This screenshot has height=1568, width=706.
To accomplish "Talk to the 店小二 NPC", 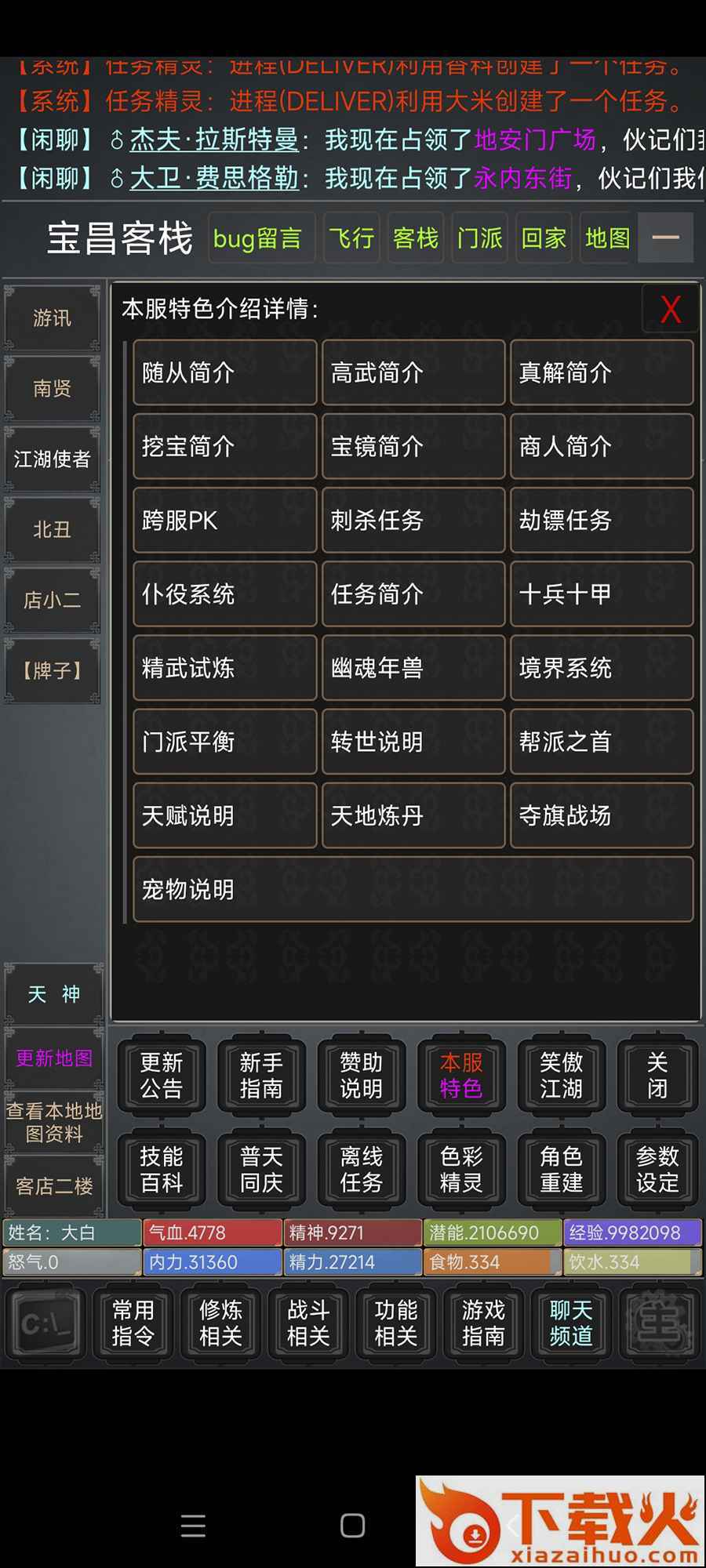I will (52, 600).
